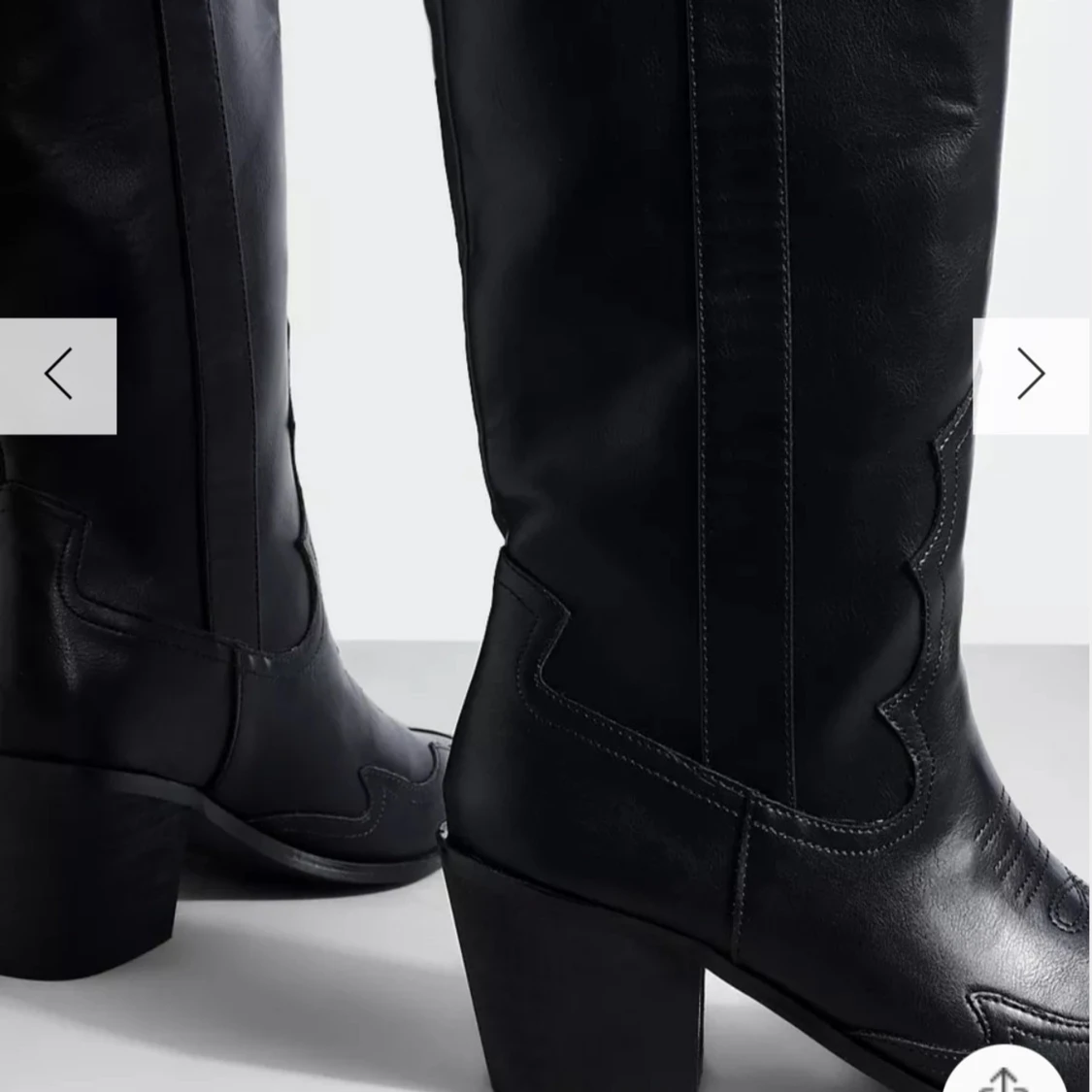Share this boot product

[x=1003, y=1073]
